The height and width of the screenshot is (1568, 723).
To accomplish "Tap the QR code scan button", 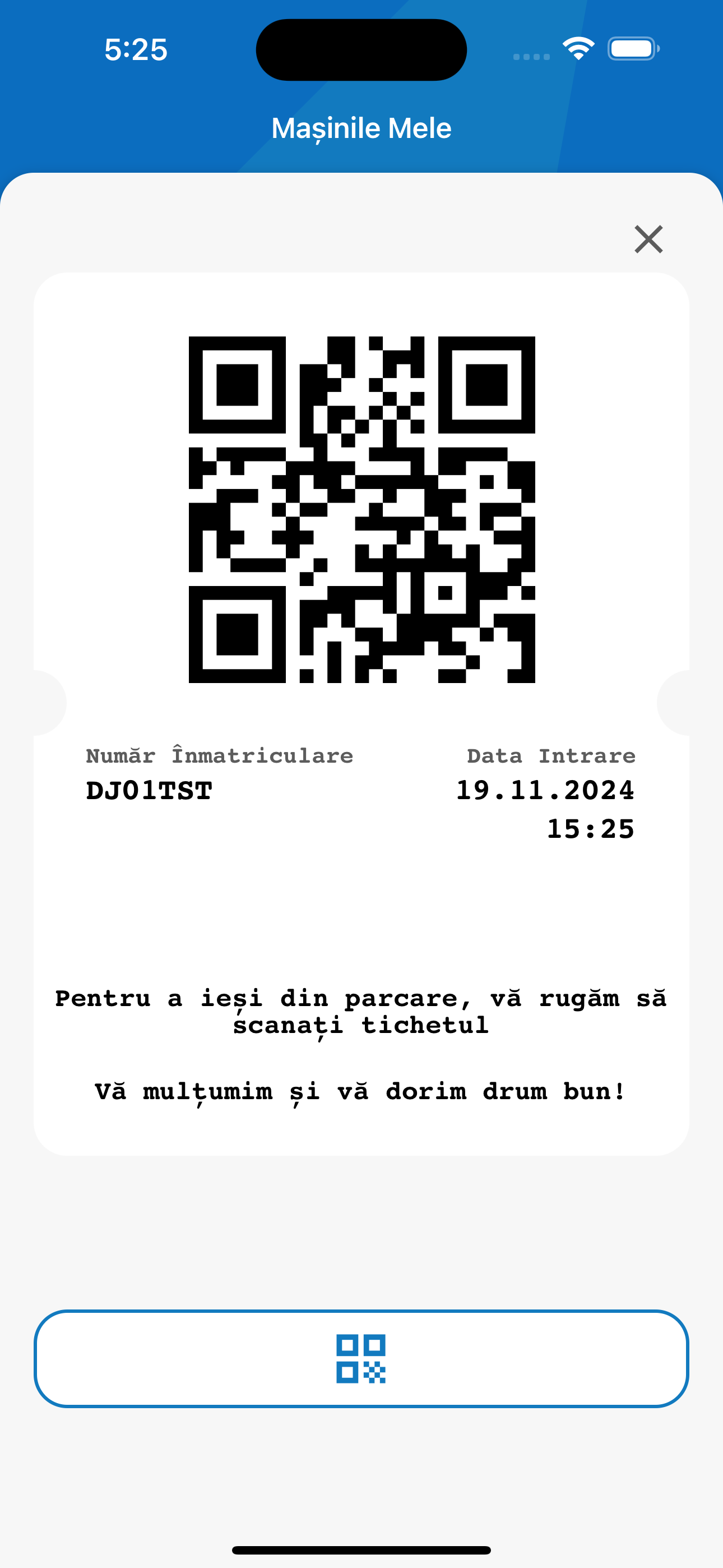I will click(x=361, y=1359).
